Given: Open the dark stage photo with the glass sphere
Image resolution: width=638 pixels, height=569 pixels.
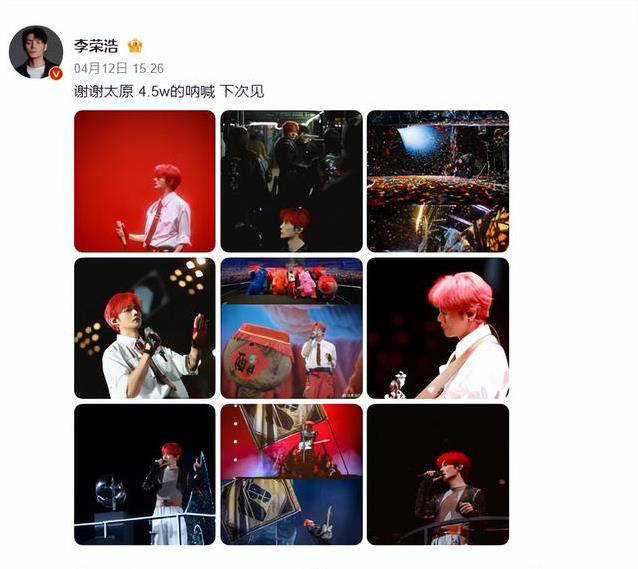Looking at the screenshot, I should (x=144, y=474).
